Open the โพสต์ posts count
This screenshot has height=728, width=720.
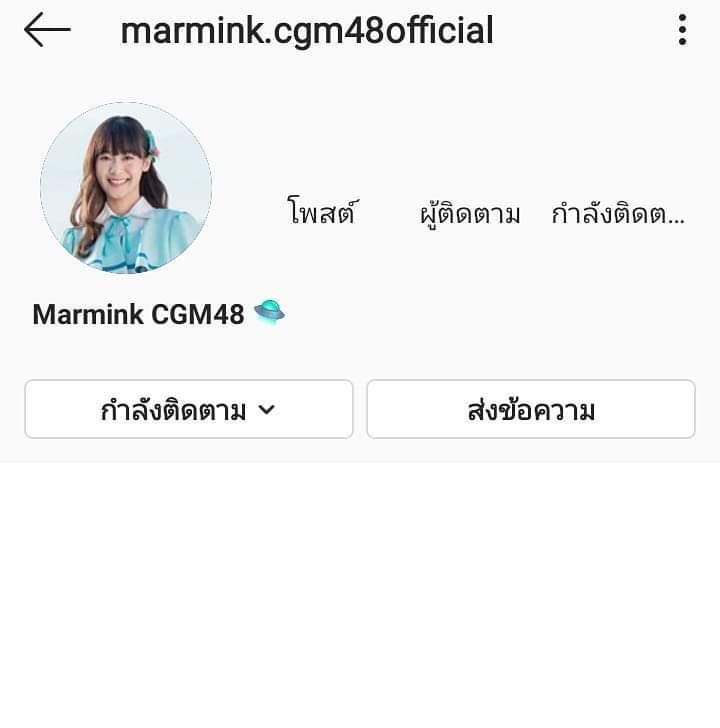pos(322,213)
